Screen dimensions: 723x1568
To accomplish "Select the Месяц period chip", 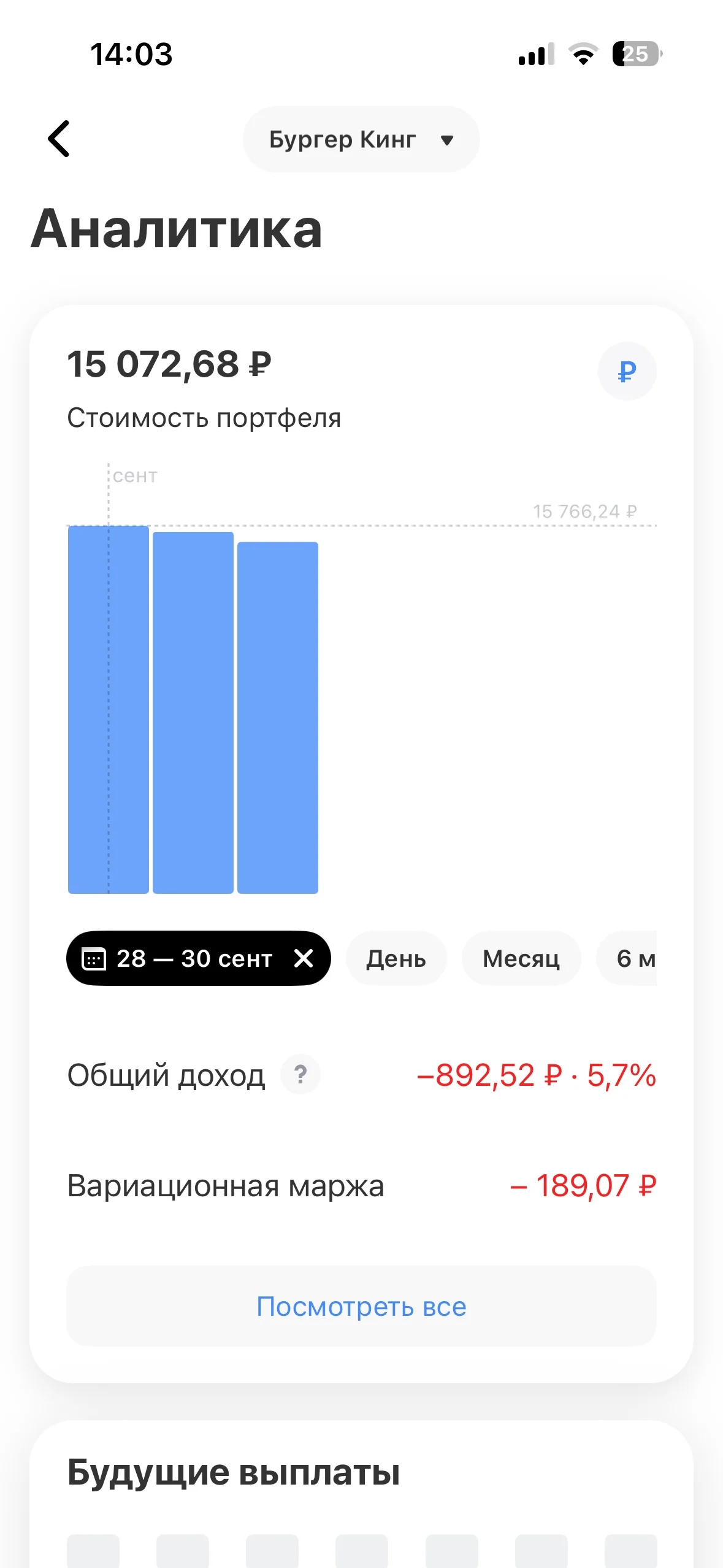I will [521, 958].
